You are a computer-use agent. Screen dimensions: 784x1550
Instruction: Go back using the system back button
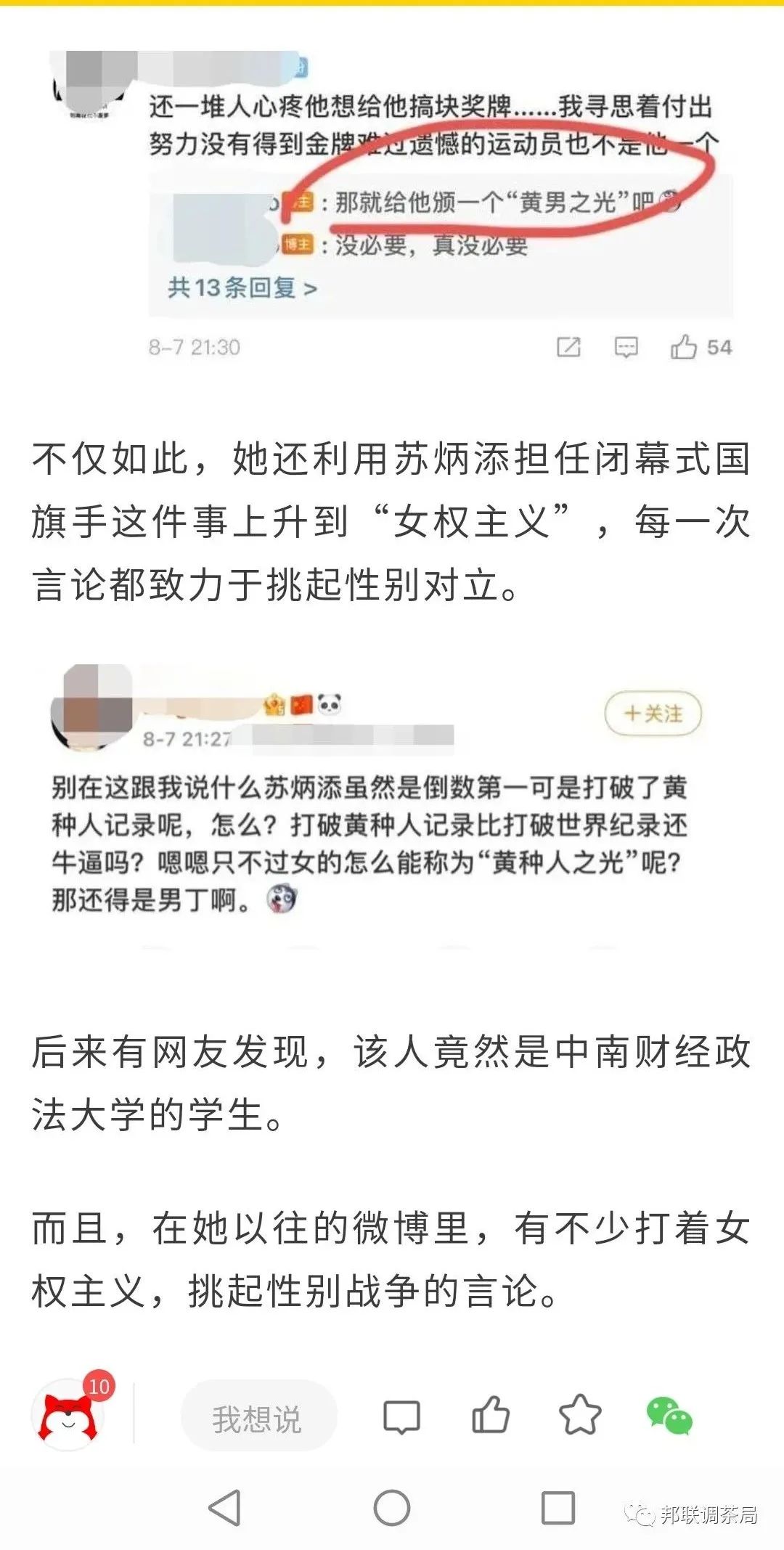[224, 1508]
